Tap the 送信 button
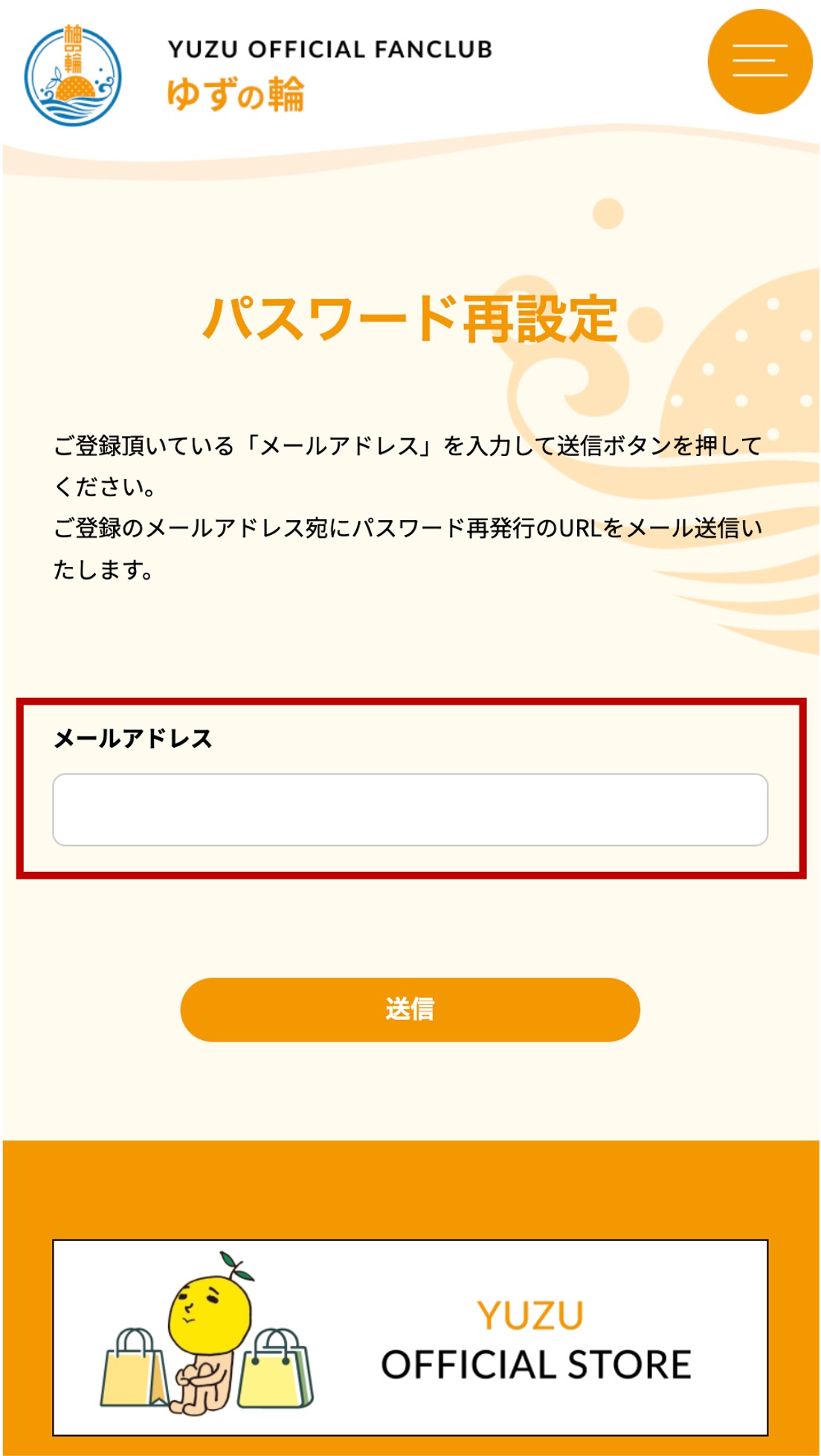The height and width of the screenshot is (1456, 821). pos(410,1009)
